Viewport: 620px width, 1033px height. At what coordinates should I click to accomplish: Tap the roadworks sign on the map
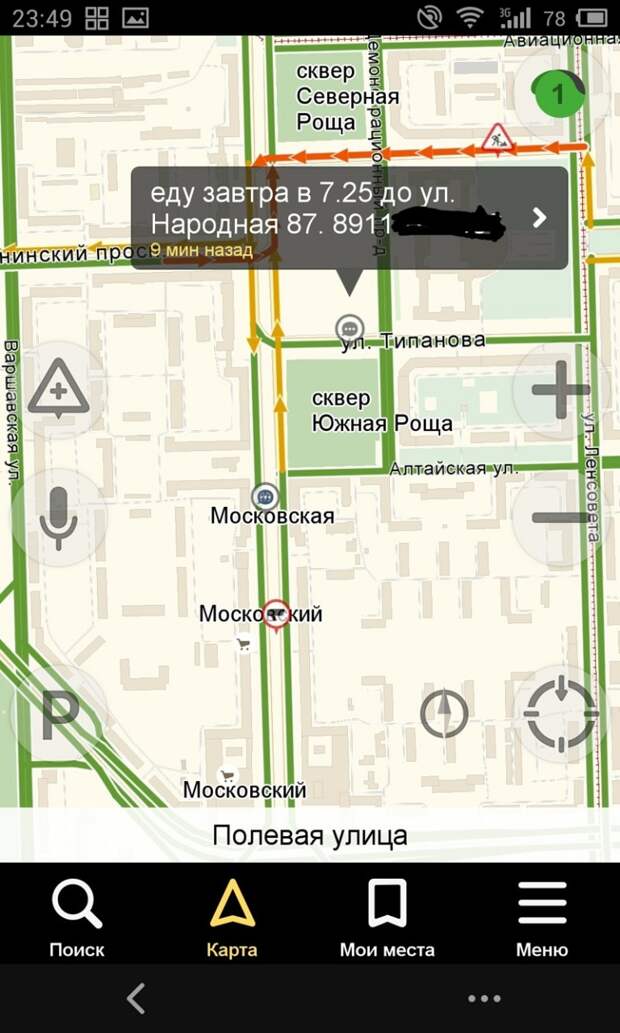pyautogui.click(x=495, y=138)
